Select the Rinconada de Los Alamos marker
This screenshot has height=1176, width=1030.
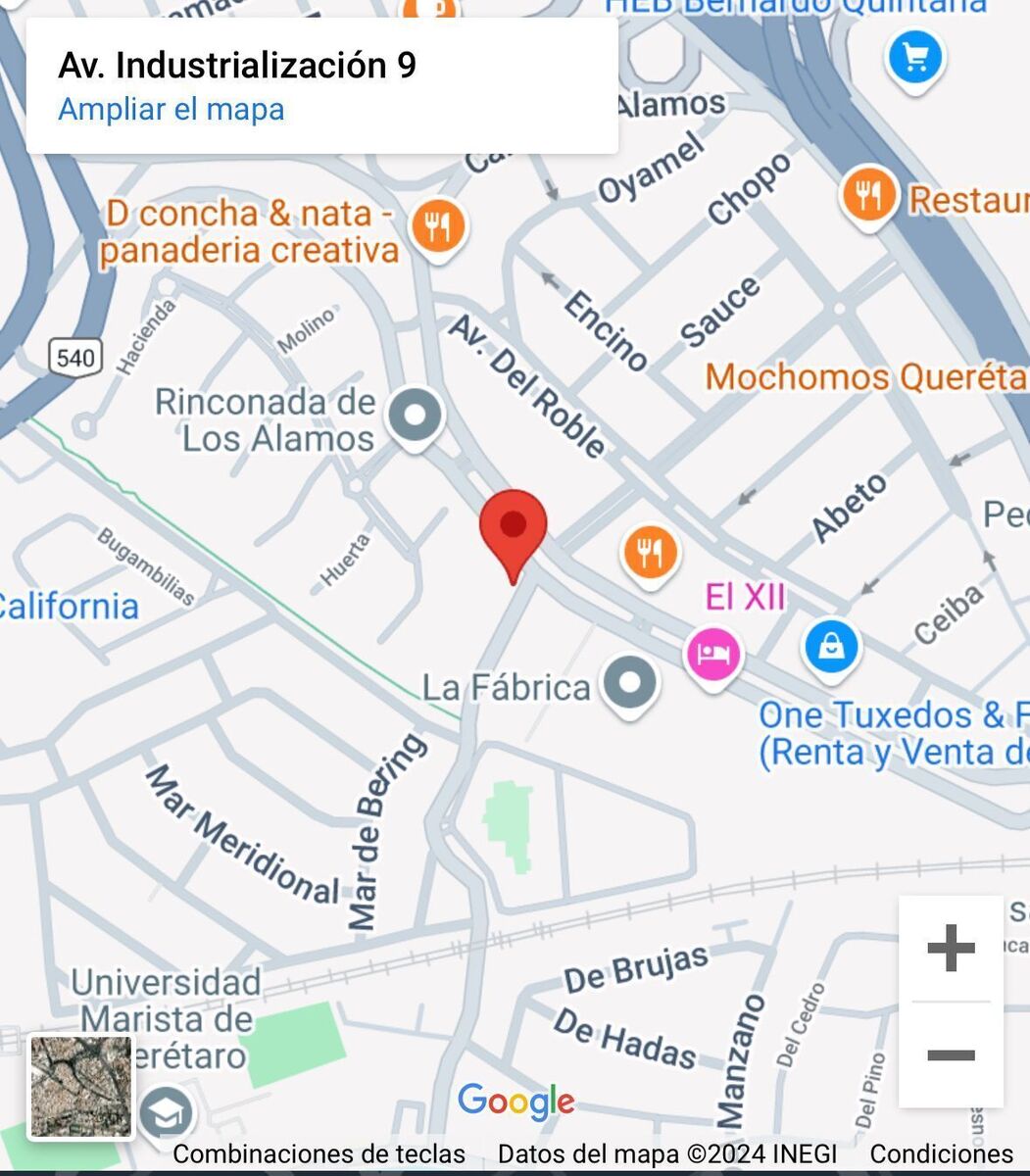[415, 416]
